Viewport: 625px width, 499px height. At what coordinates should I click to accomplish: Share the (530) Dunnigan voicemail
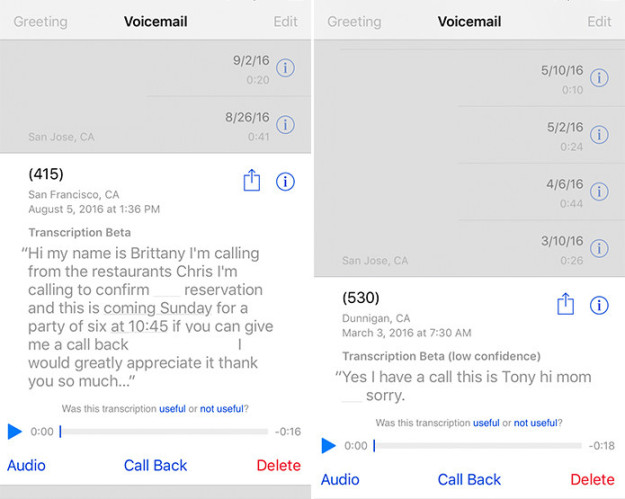565,304
